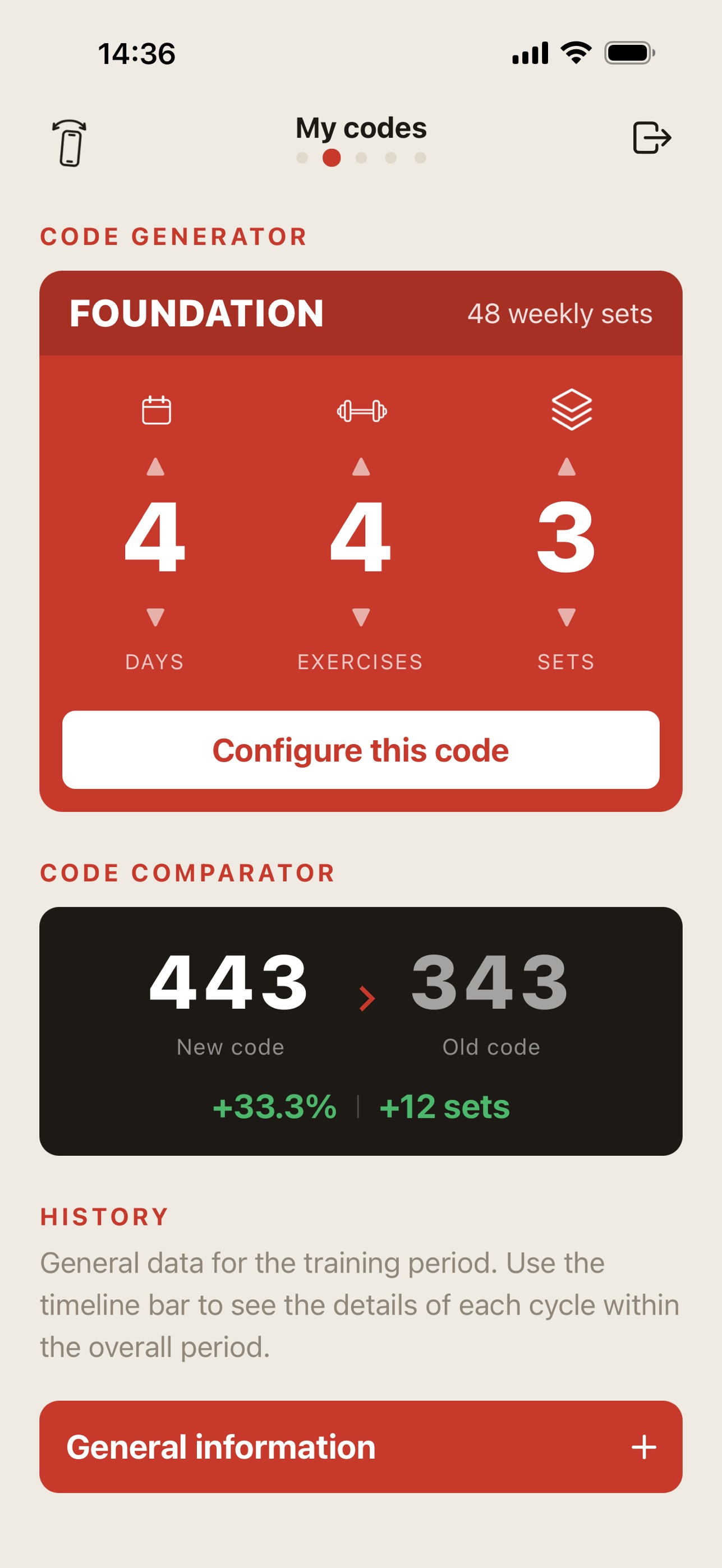Open the code comparator card
This screenshot has width=722, height=1568.
(361, 1031)
